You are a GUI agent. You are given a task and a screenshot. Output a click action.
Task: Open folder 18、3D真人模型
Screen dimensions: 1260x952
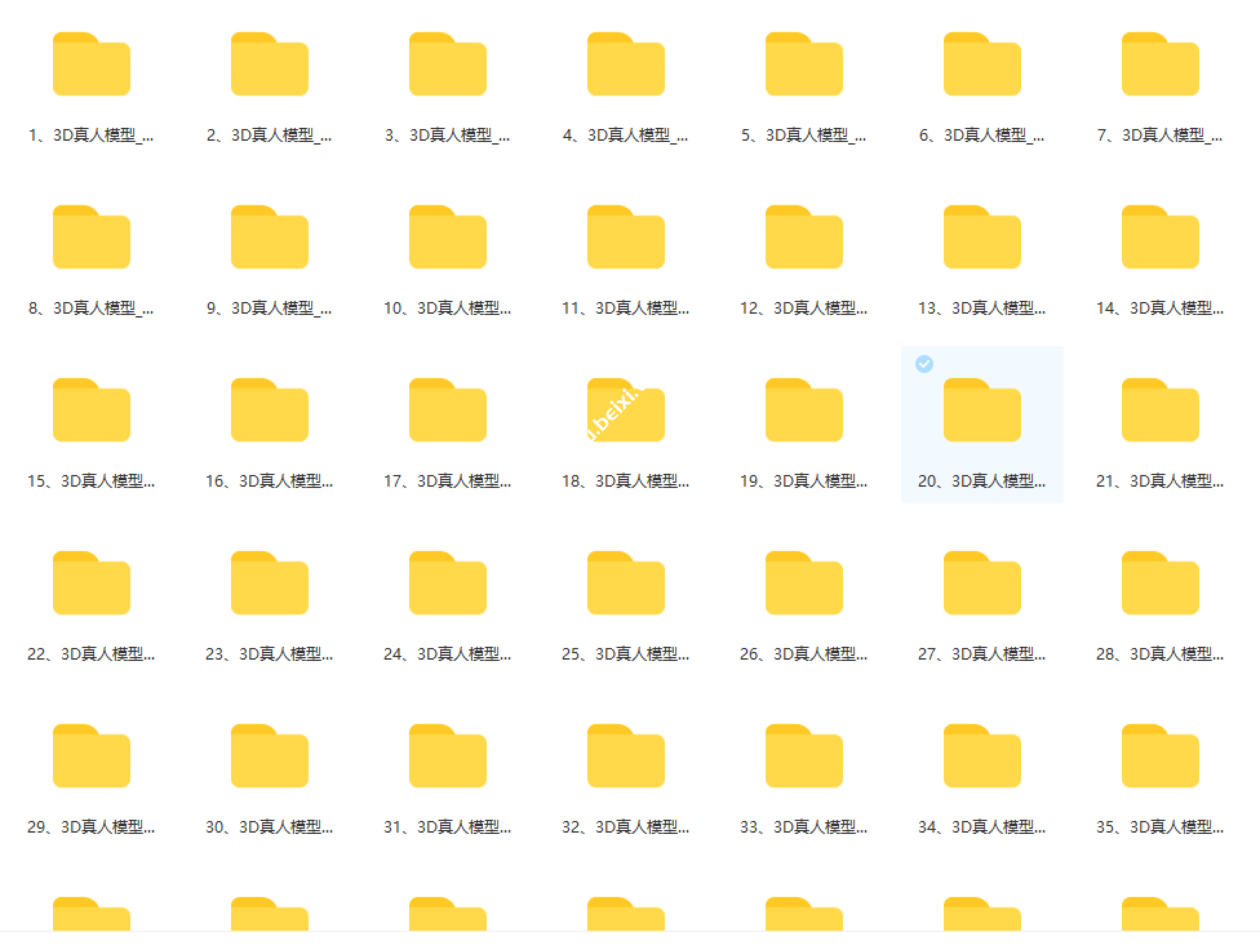point(625,410)
